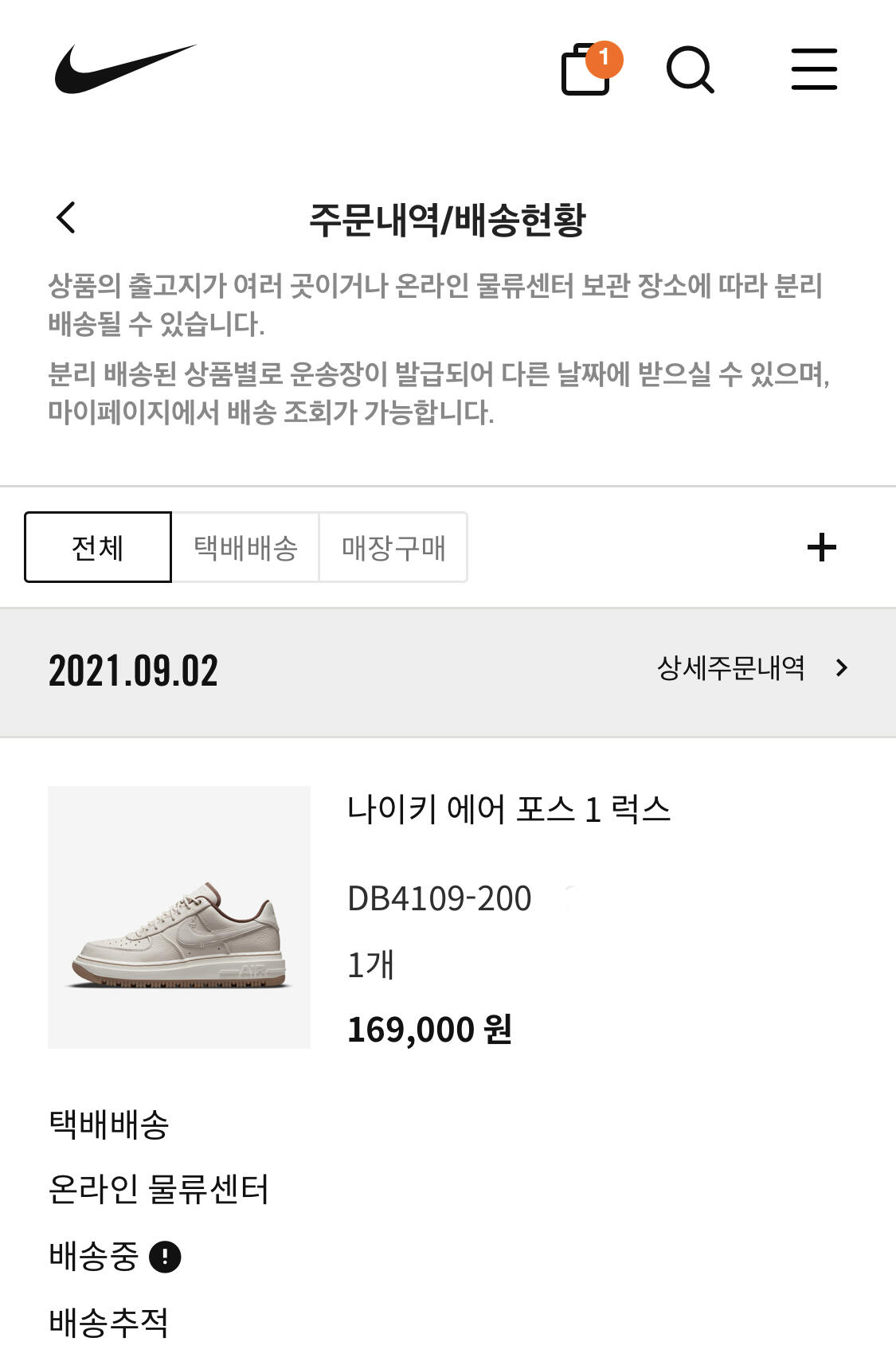Tap the search magnifier icon
896x1365 pixels.
coord(690,70)
